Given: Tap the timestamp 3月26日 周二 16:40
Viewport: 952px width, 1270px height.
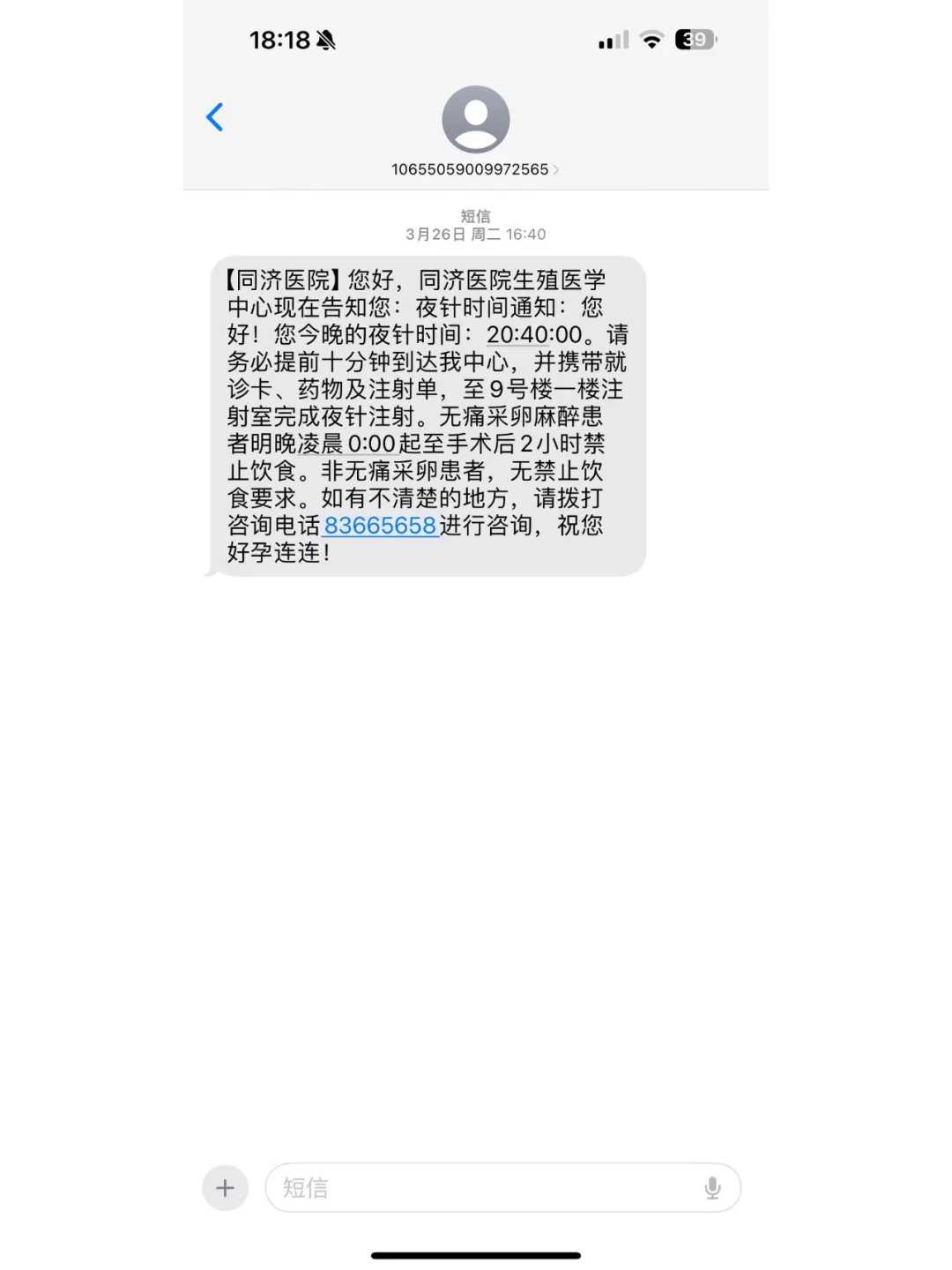Looking at the screenshot, I should pyautogui.click(x=474, y=235).
